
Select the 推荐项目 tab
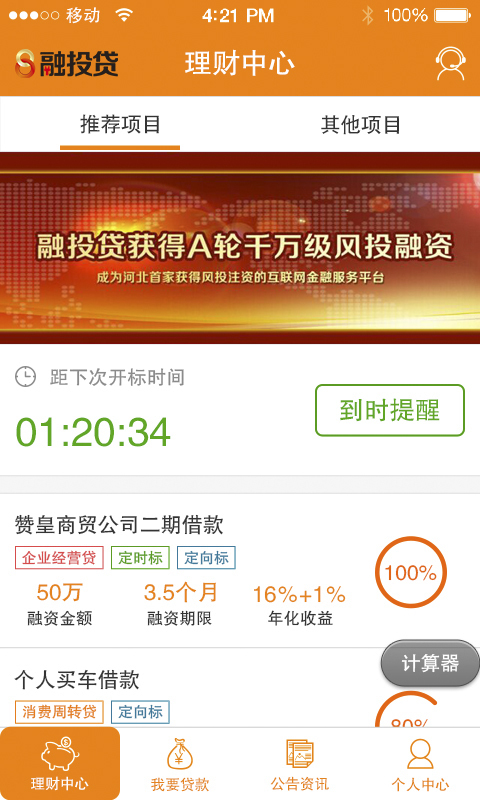[120, 124]
